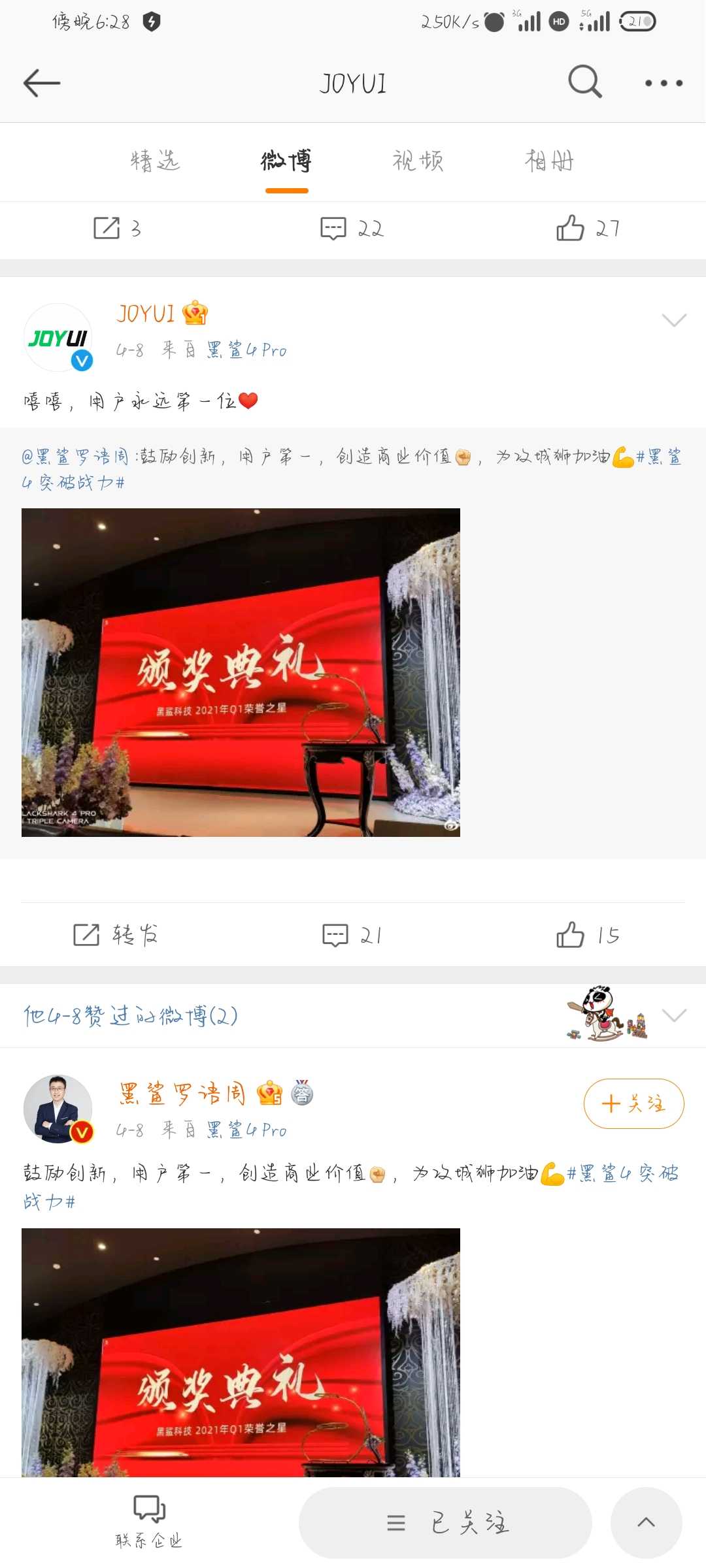Switch to the 视频 tab
Image resolution: width=706 pixels, height=1568 pixels.
point(418,161)
